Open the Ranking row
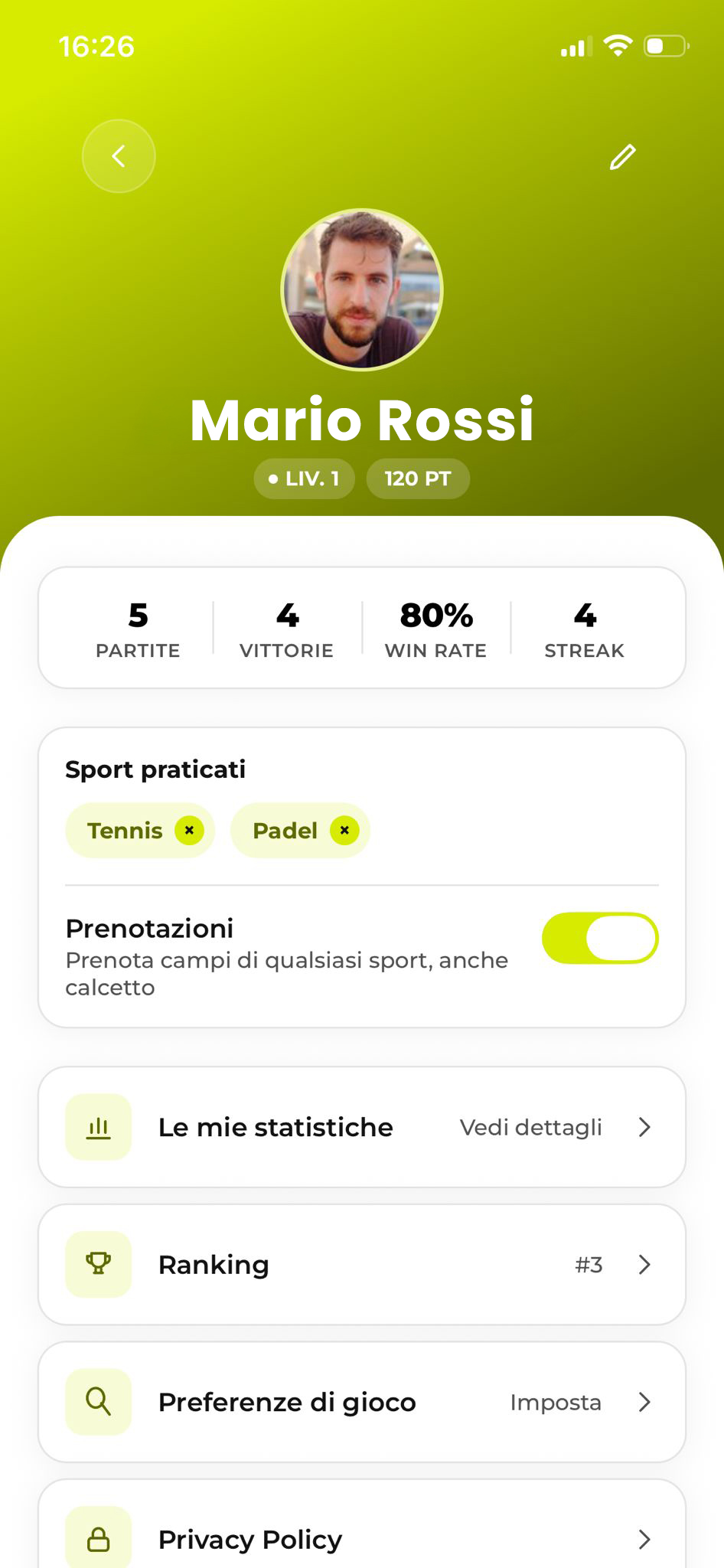This screenshot has height=1568, width=724. pyautogui.click(x=362, y=1264)
